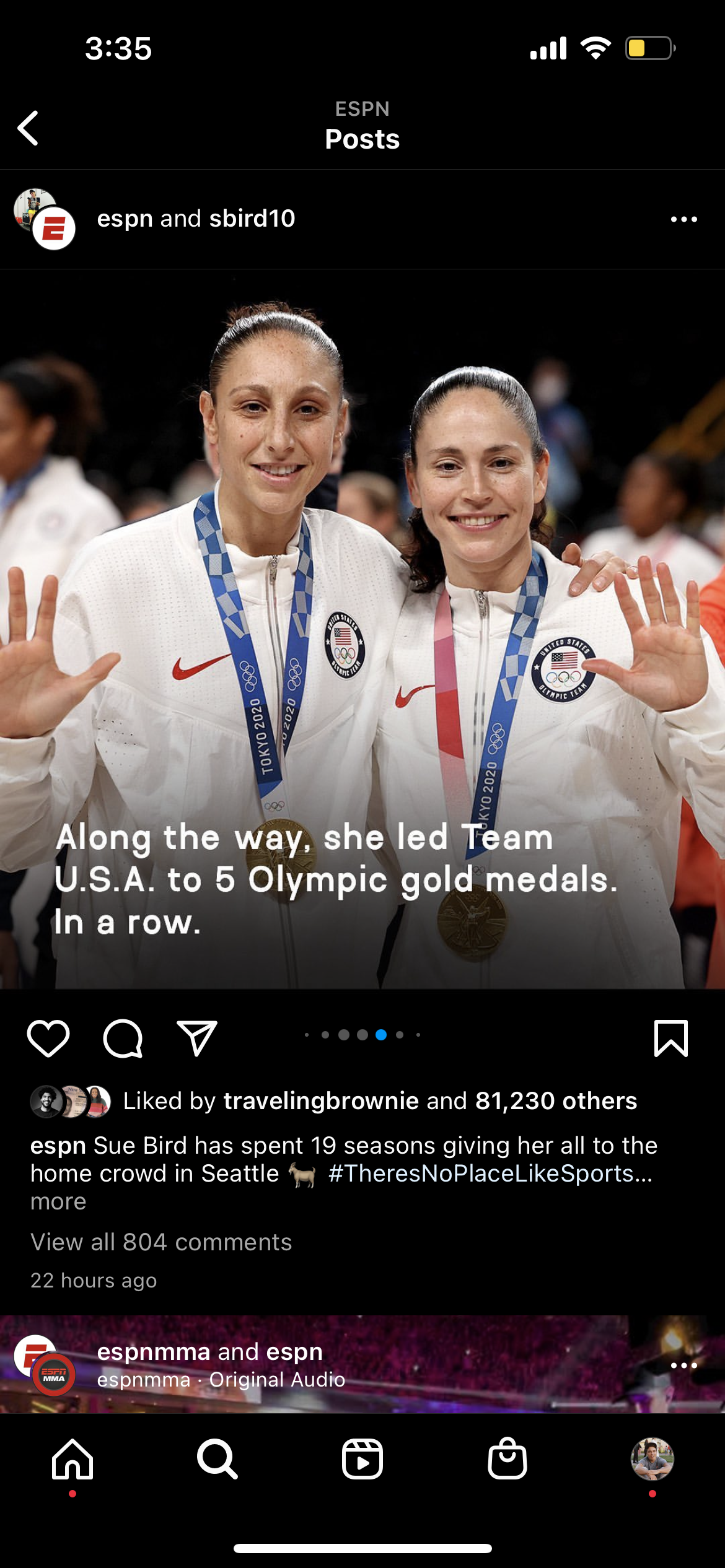Expand the caption with more
The width and height of the screenshot is (725, 1568).
point(58,1201)
